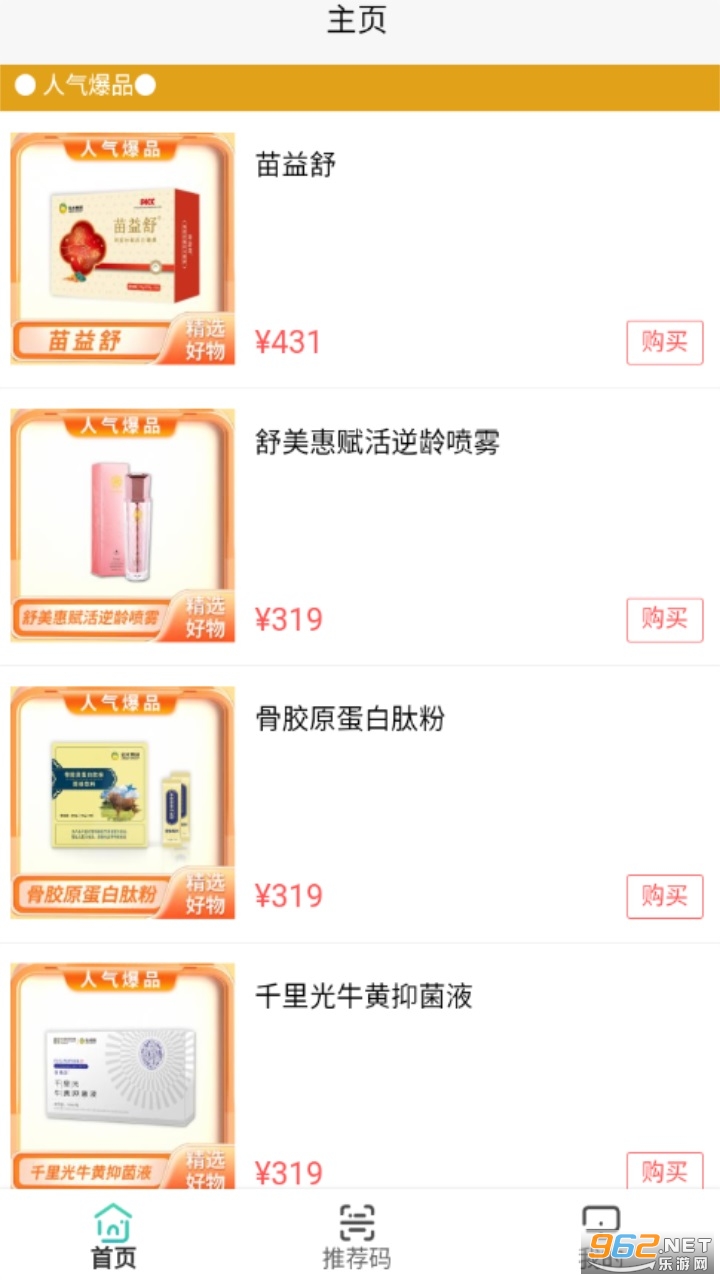Open the 推荐码 tab
The image size is (720, 1280).
click(357, 1237)
